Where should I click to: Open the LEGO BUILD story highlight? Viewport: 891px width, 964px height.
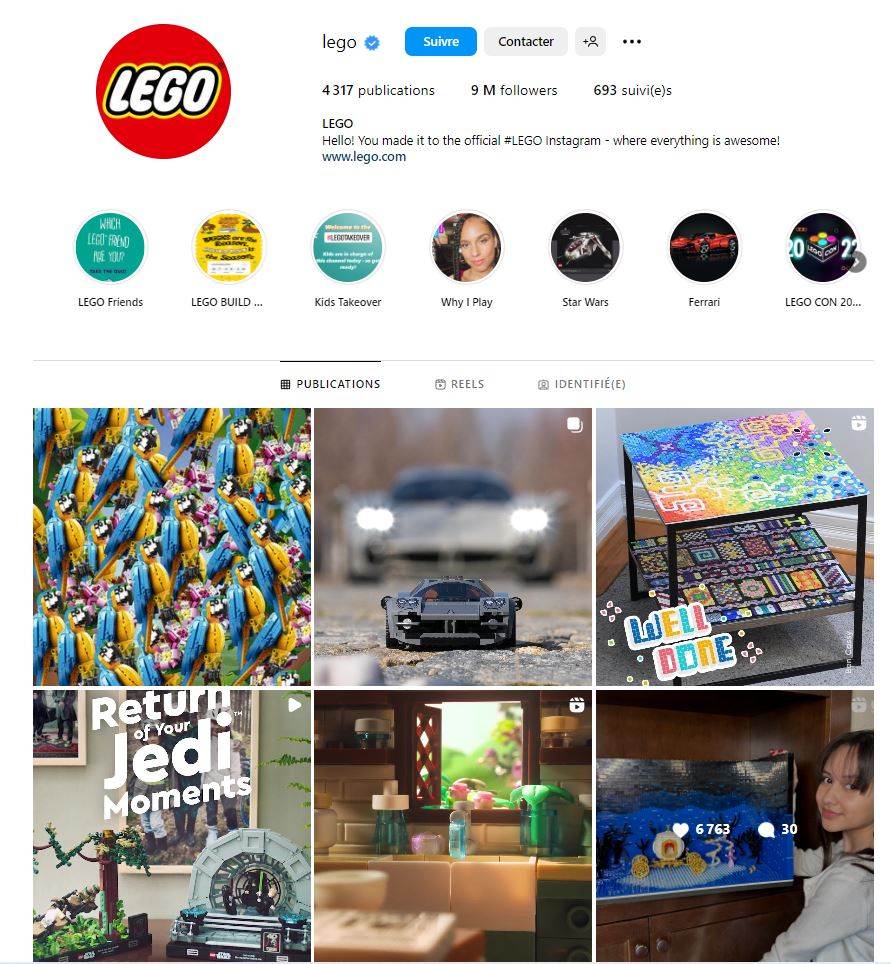tap(228, 248)
